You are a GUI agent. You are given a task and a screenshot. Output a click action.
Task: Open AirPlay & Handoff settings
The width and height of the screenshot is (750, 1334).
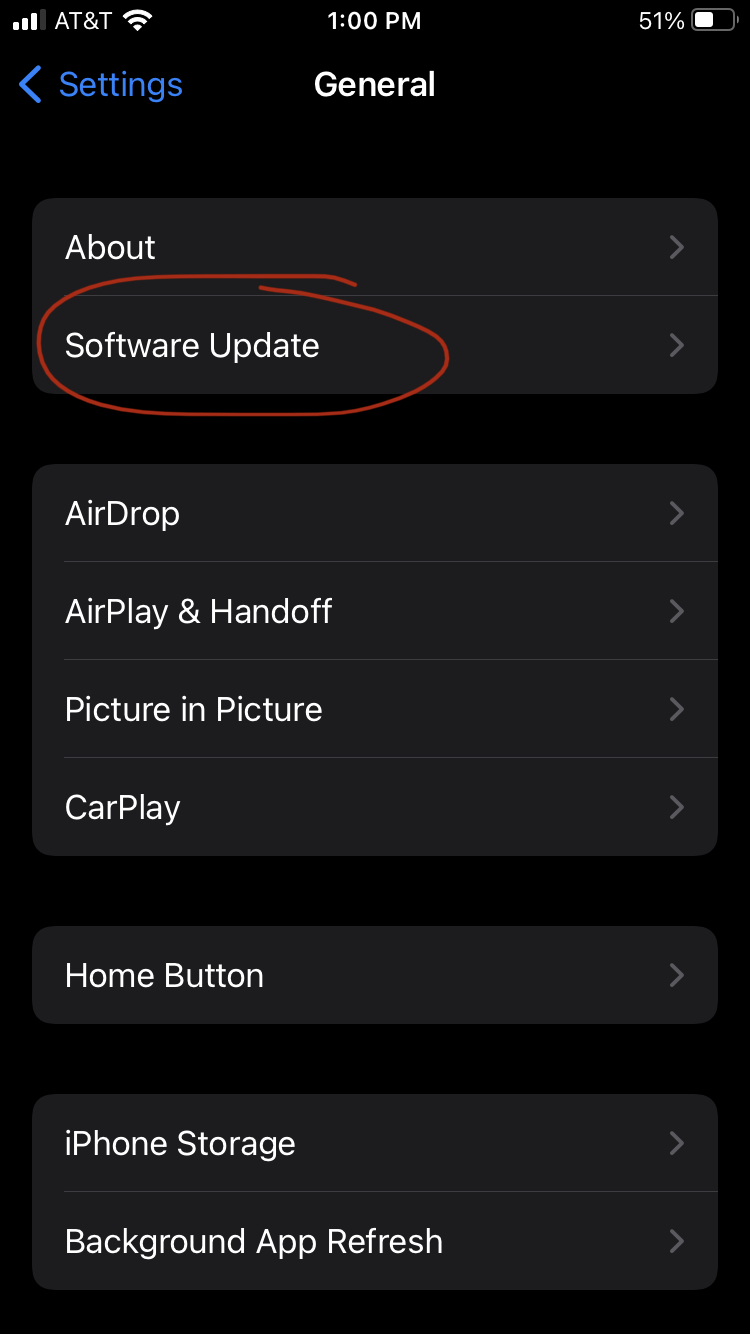pos(374,611)
